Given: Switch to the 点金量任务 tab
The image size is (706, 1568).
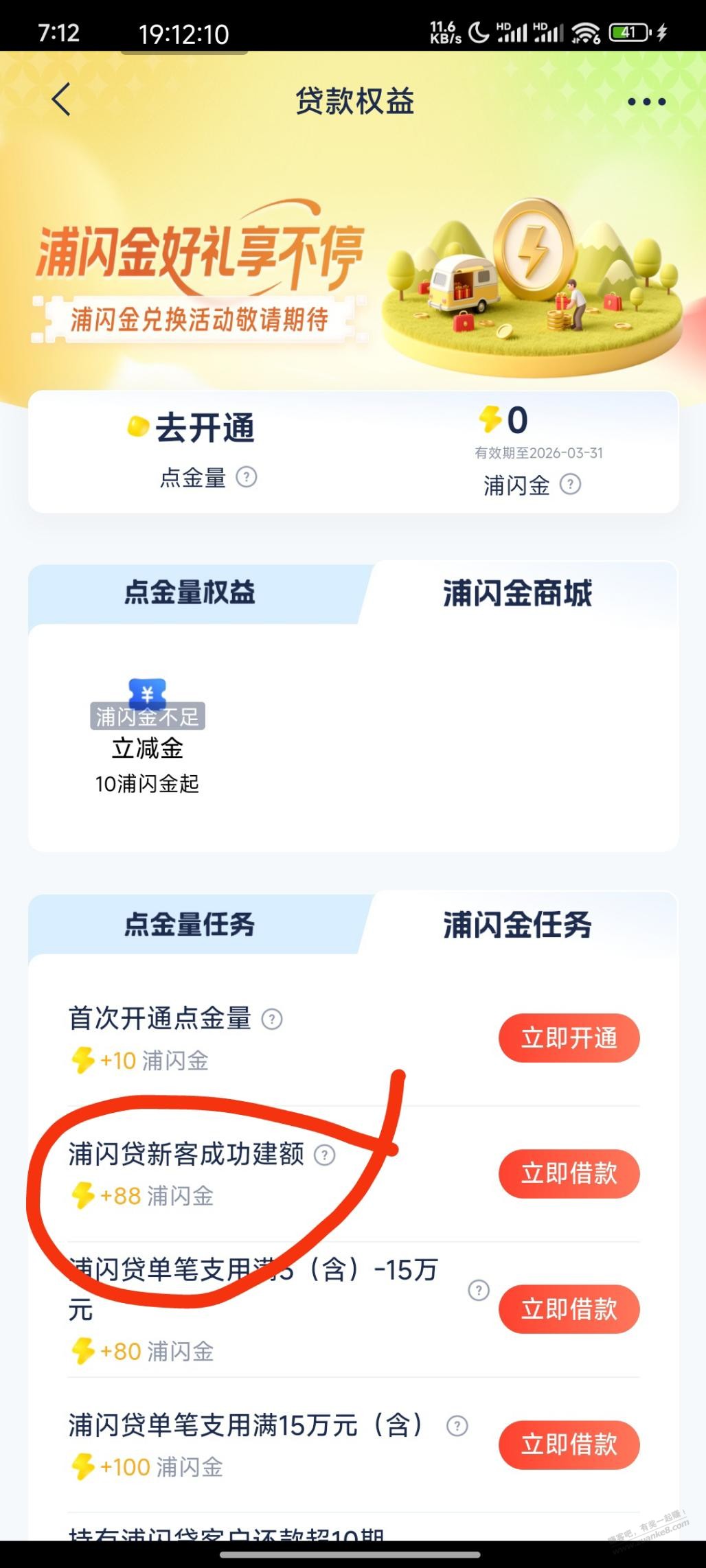Looking at the screenshot, I should click(190, 924).
